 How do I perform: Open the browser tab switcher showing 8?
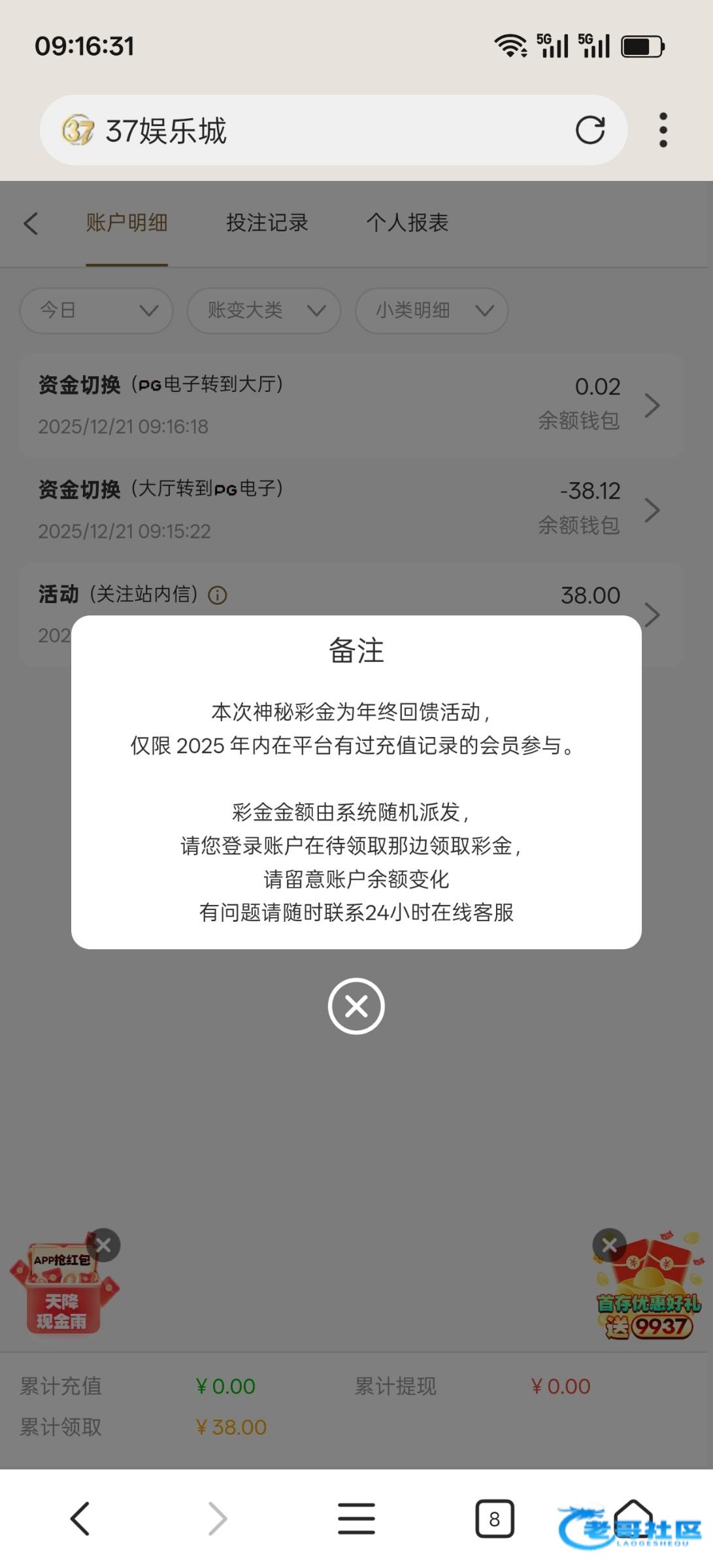tap(494, 1519)
